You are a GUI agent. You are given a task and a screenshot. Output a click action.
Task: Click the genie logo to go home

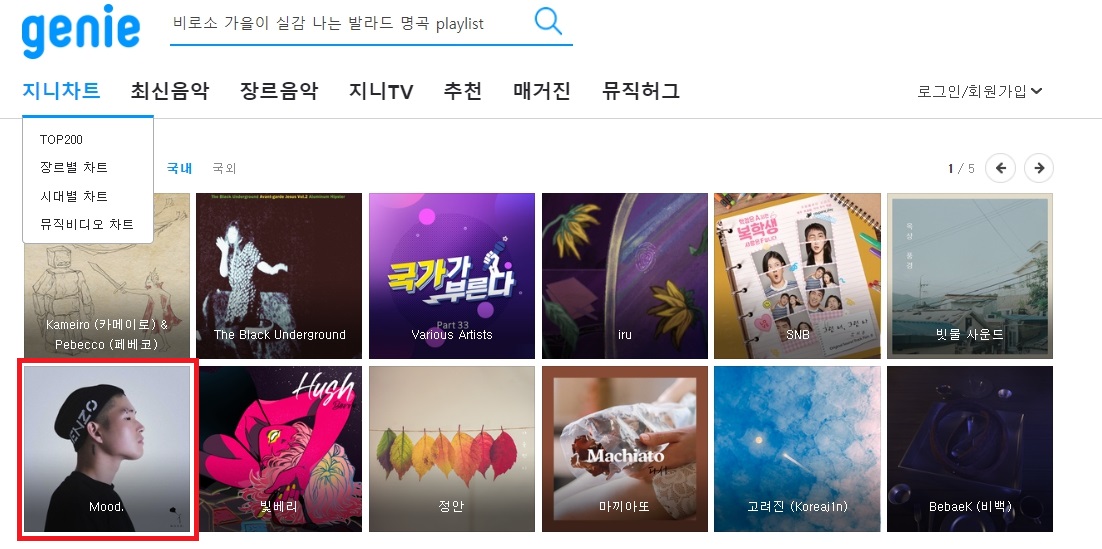coord(81,30)
